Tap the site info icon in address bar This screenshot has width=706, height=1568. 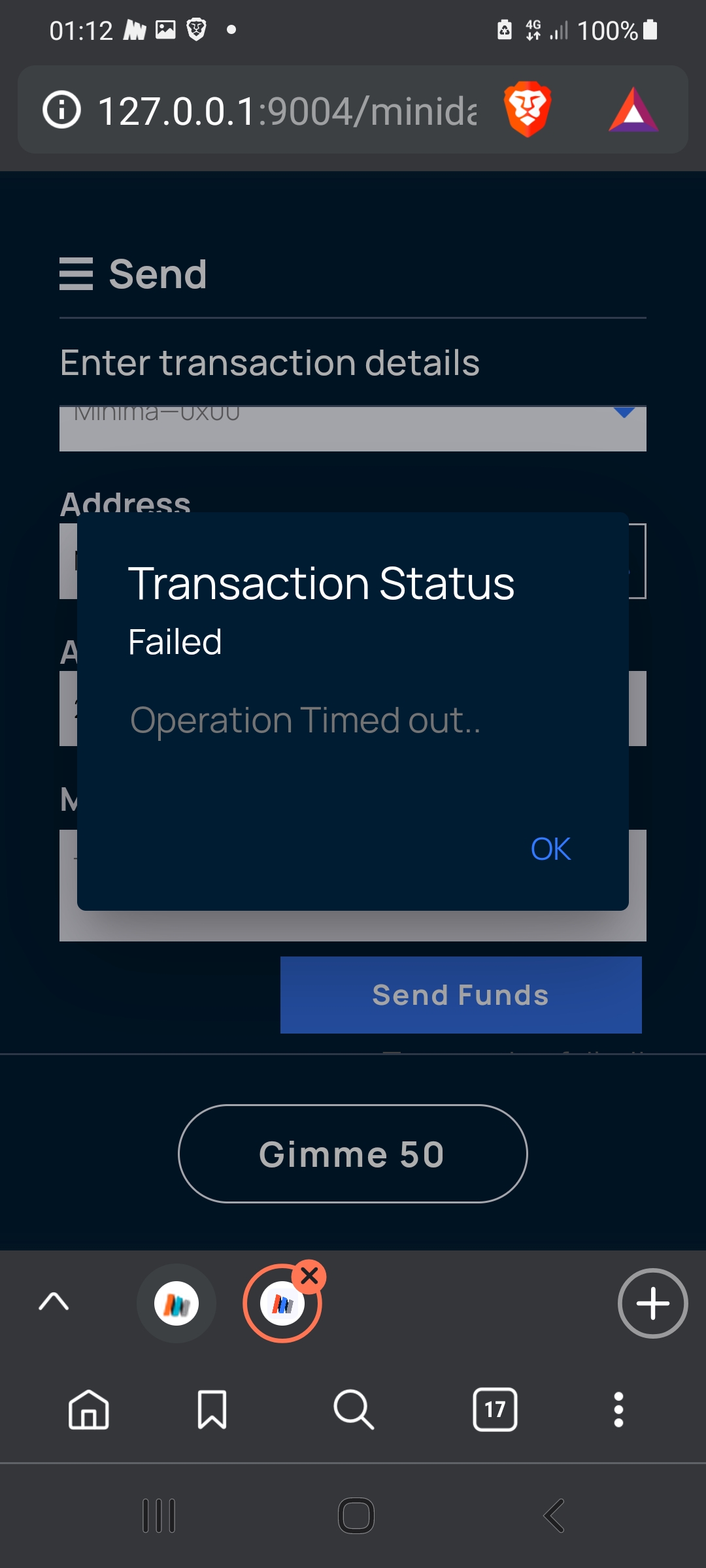pyautogui.click(x=62, y=110)
